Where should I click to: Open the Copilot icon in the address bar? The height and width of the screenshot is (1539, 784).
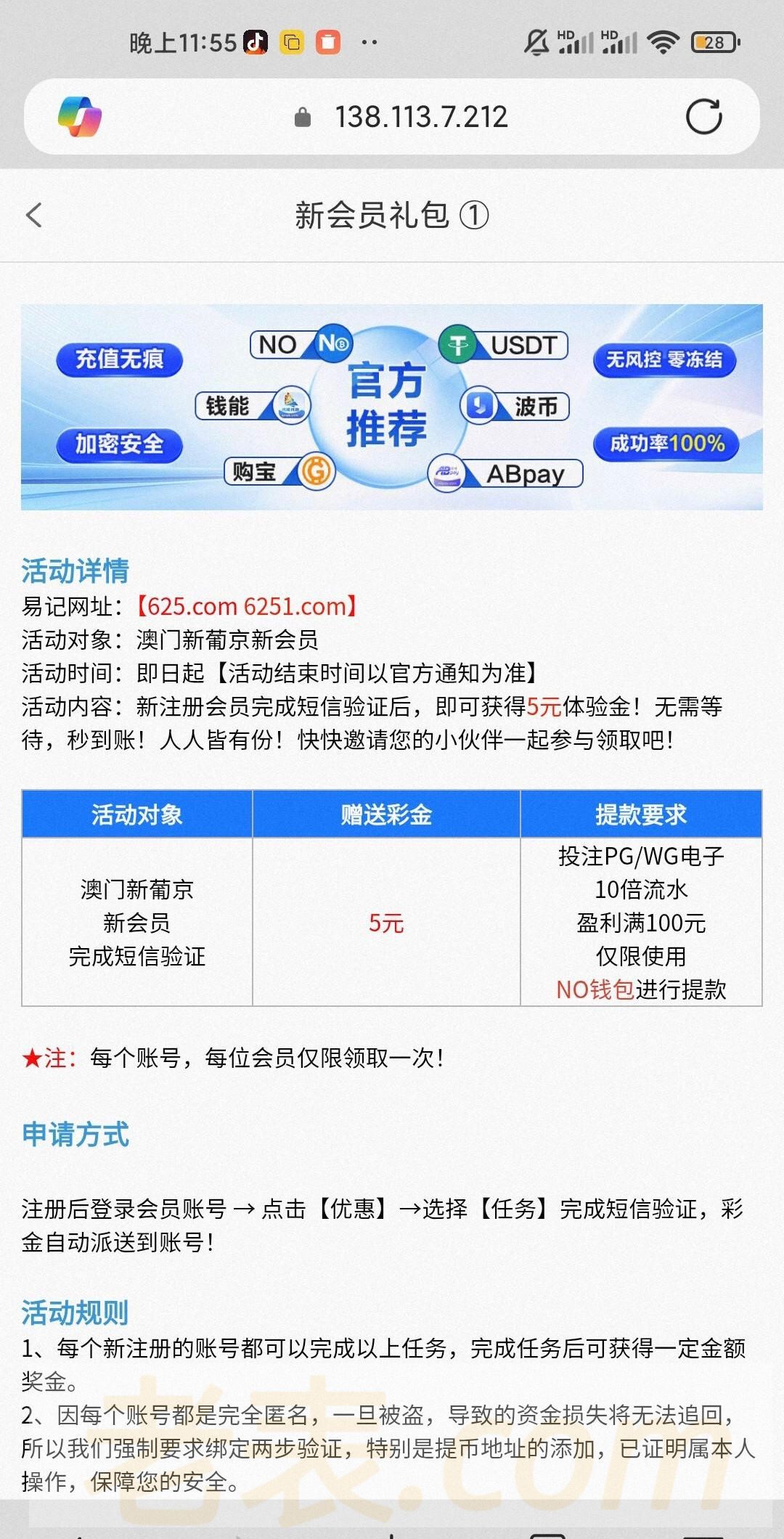80,116
